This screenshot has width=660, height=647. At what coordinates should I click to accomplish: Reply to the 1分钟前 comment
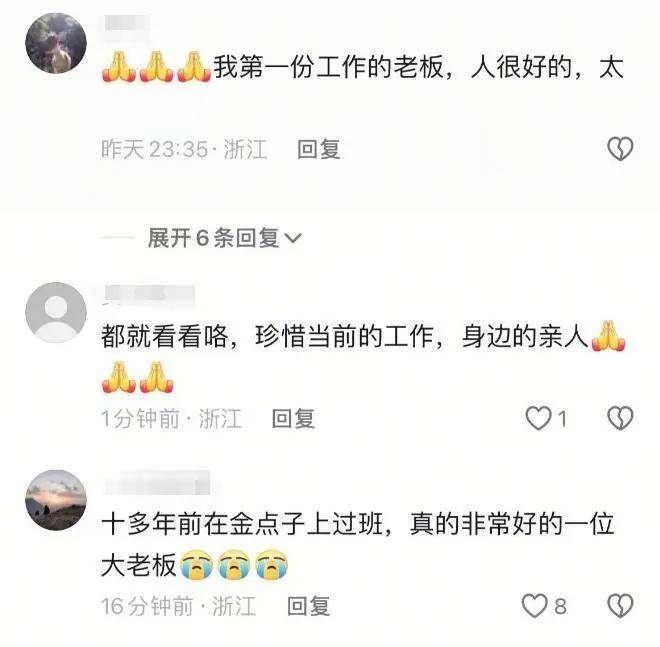(x=293, y=418)
